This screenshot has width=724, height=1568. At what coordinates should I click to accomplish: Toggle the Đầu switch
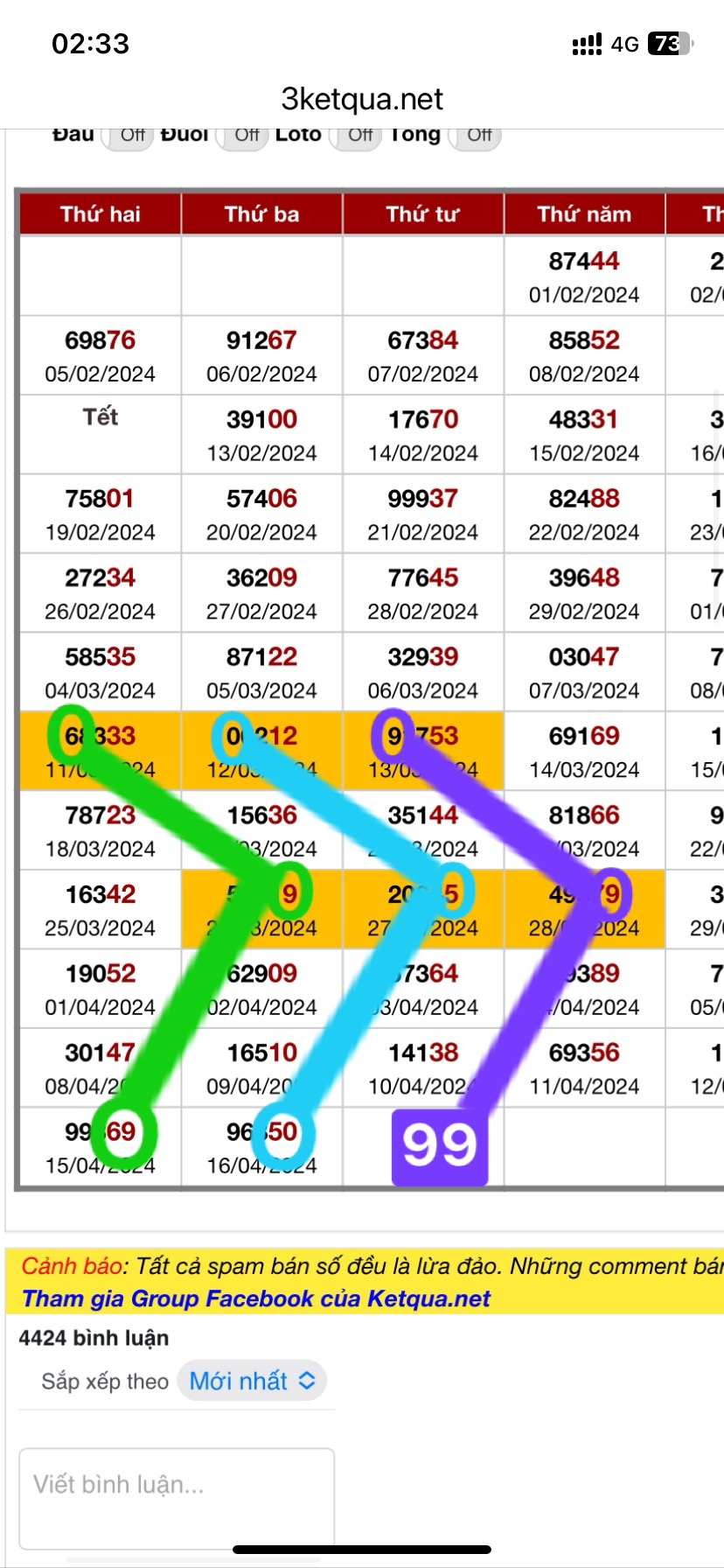click(x=129, y=136)
